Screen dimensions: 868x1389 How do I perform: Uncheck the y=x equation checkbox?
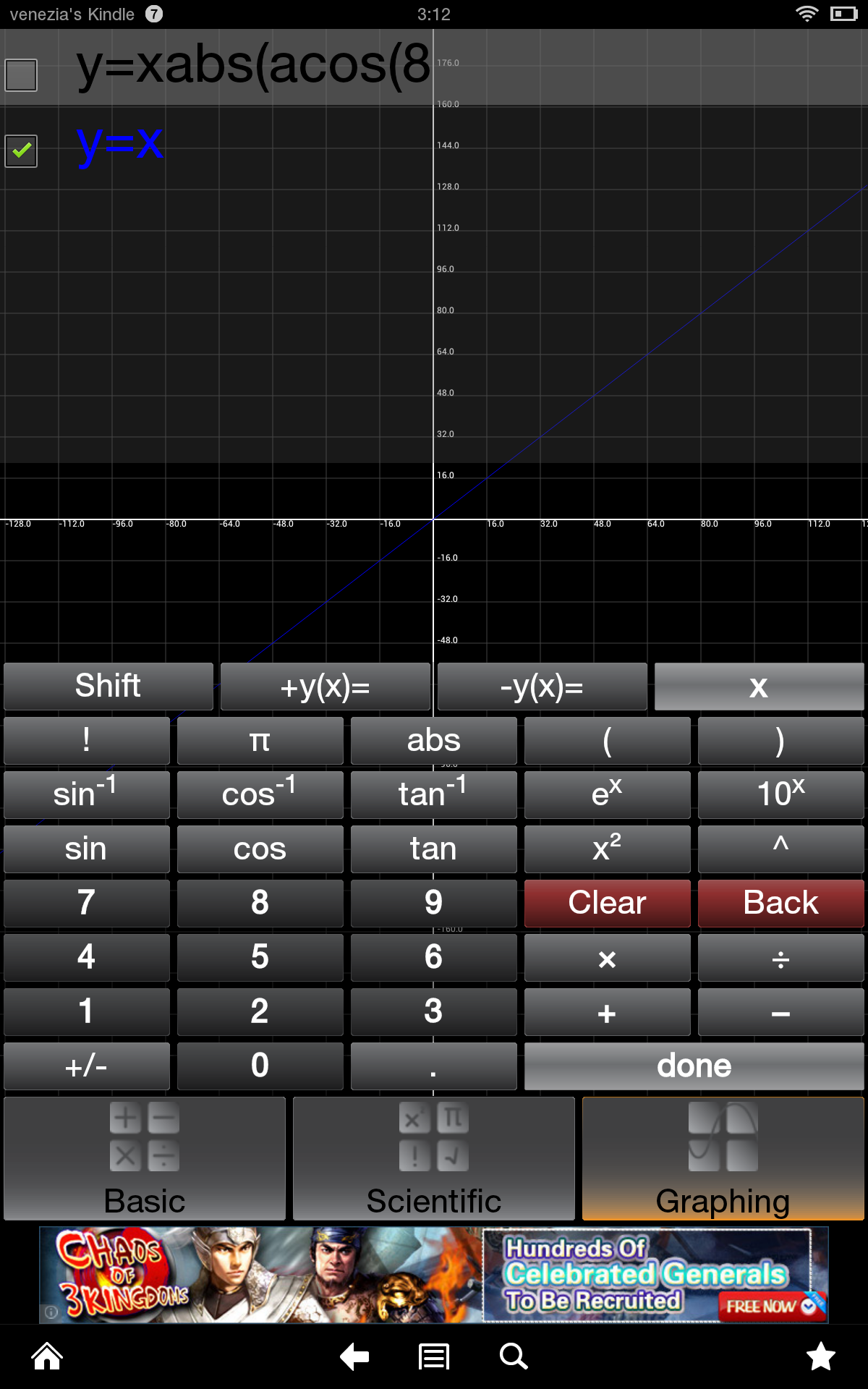(x=21, y=150)
